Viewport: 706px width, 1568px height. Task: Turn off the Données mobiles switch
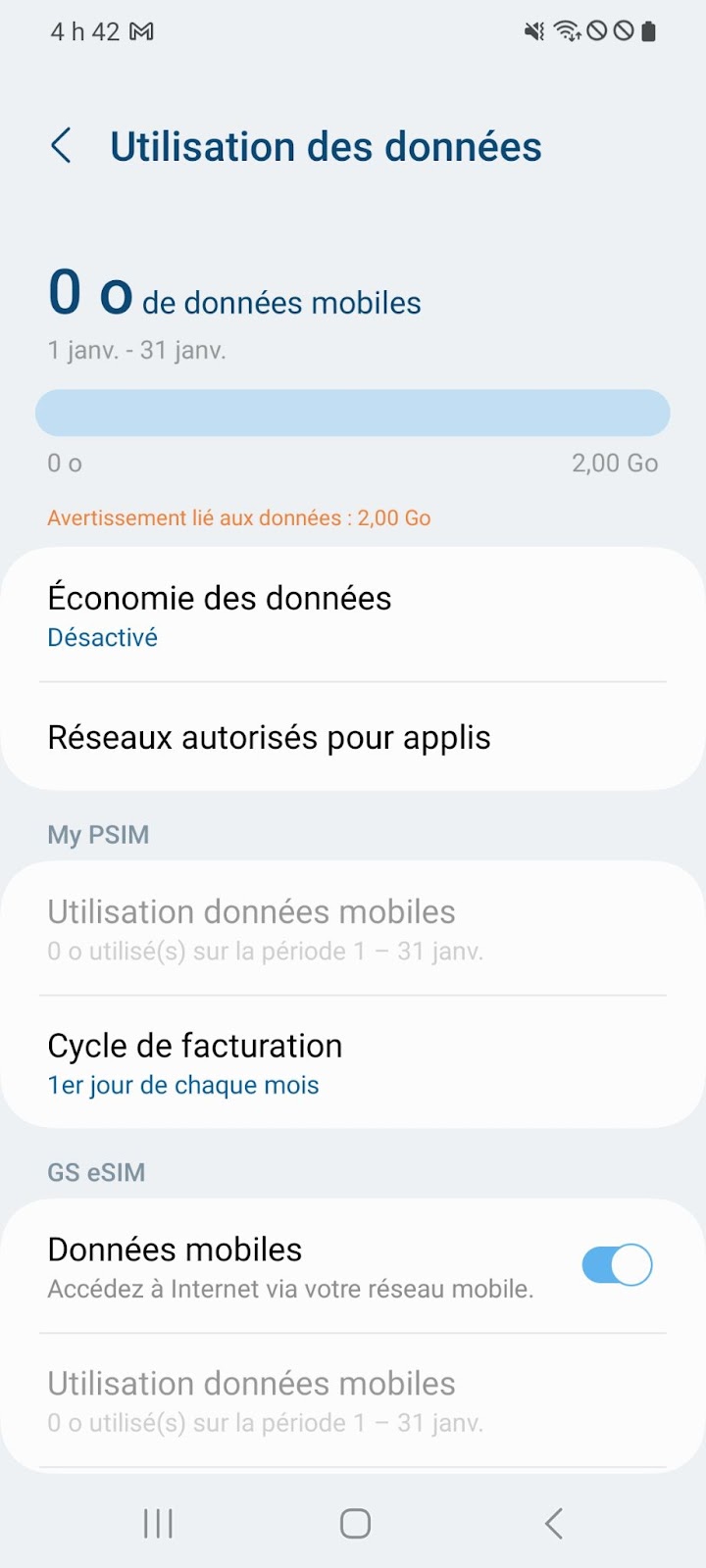coord(617,1265)
